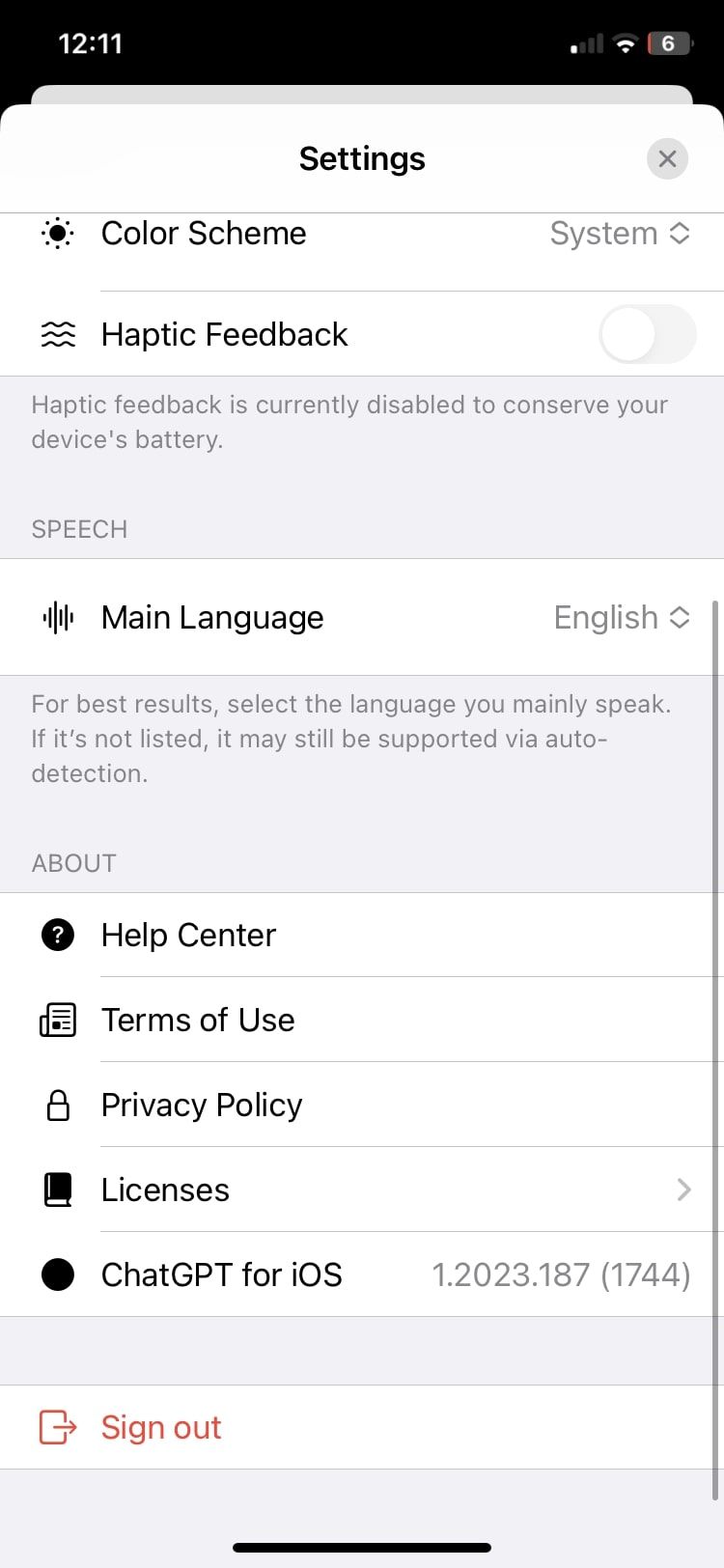Click the Haptic Feedback waves icon
Screen dimensions: 724x1568
(57, 334)
